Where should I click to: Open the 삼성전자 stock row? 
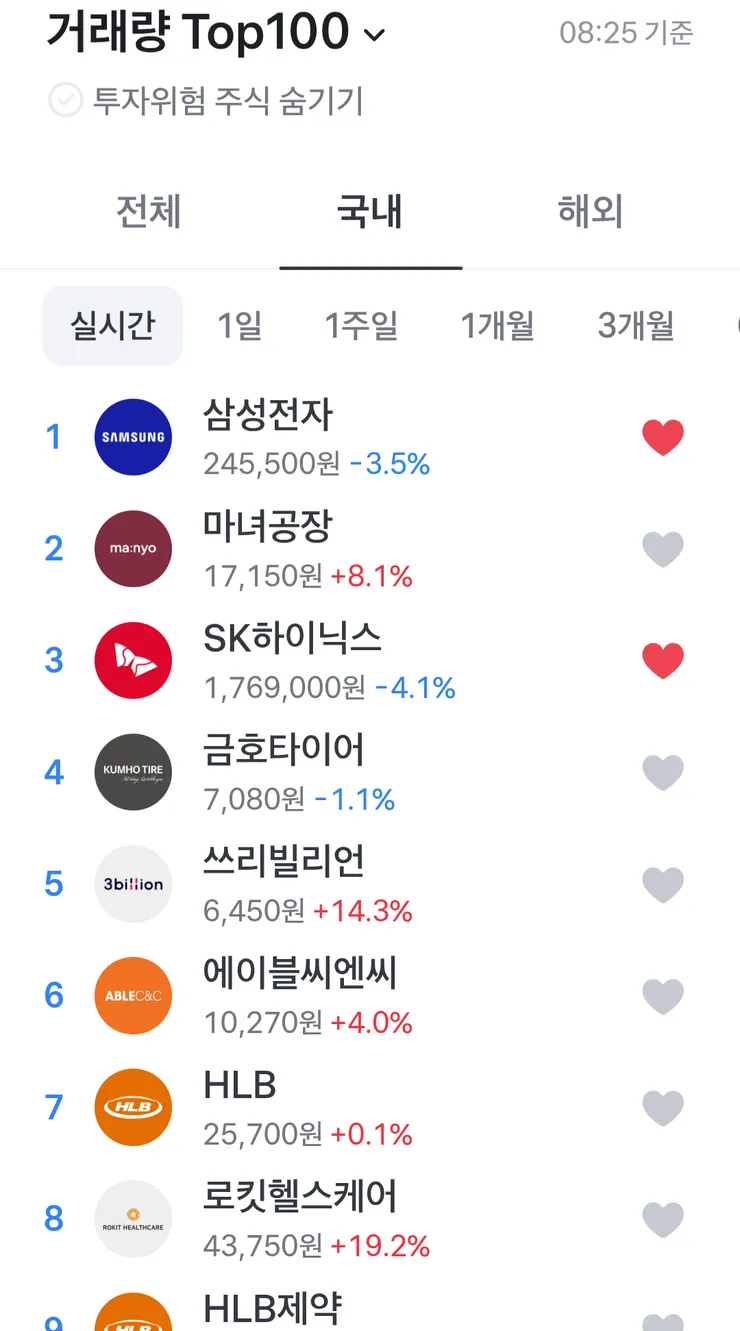click(370, 437)
